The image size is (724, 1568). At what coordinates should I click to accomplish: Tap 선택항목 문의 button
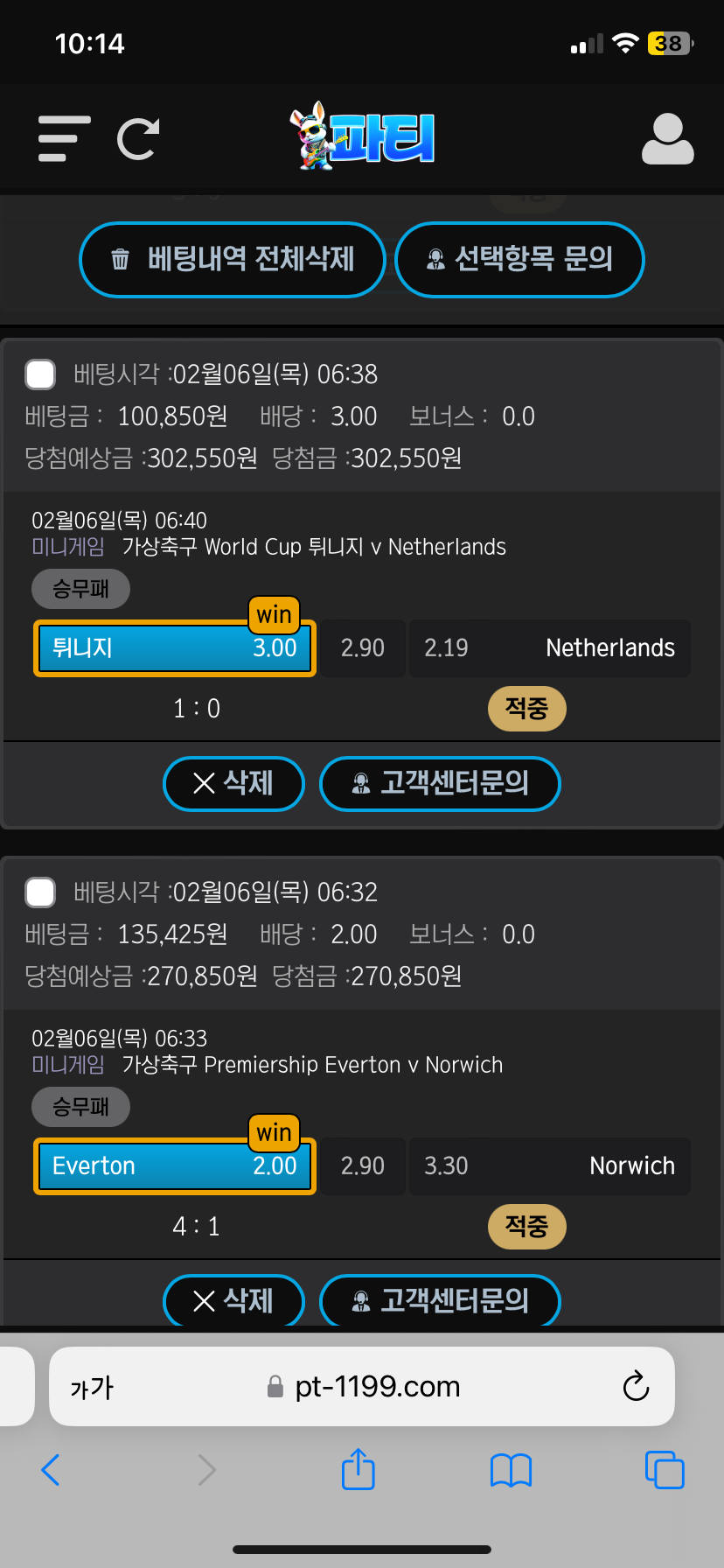tap(519, 260)
